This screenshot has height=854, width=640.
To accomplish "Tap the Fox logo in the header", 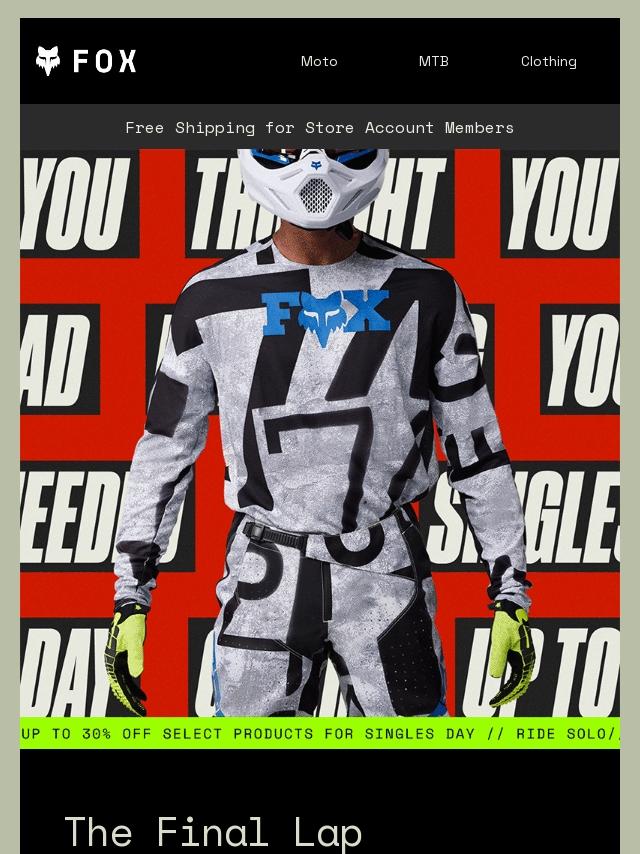I will pos(86,60).
